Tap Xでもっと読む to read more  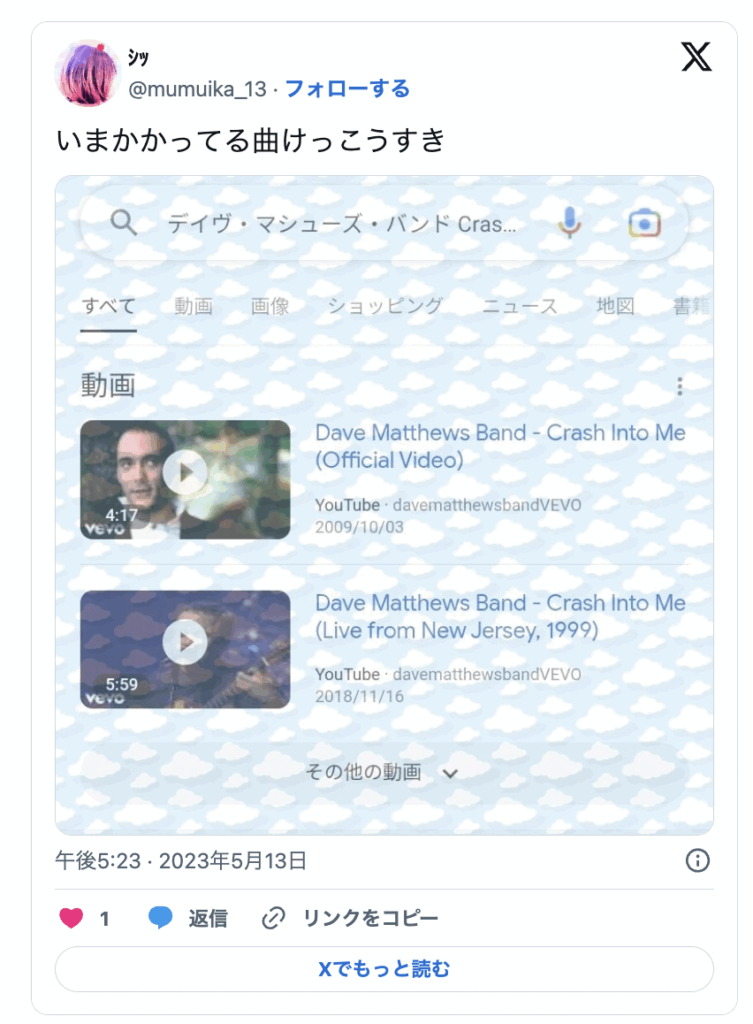[x=384, y=969]
